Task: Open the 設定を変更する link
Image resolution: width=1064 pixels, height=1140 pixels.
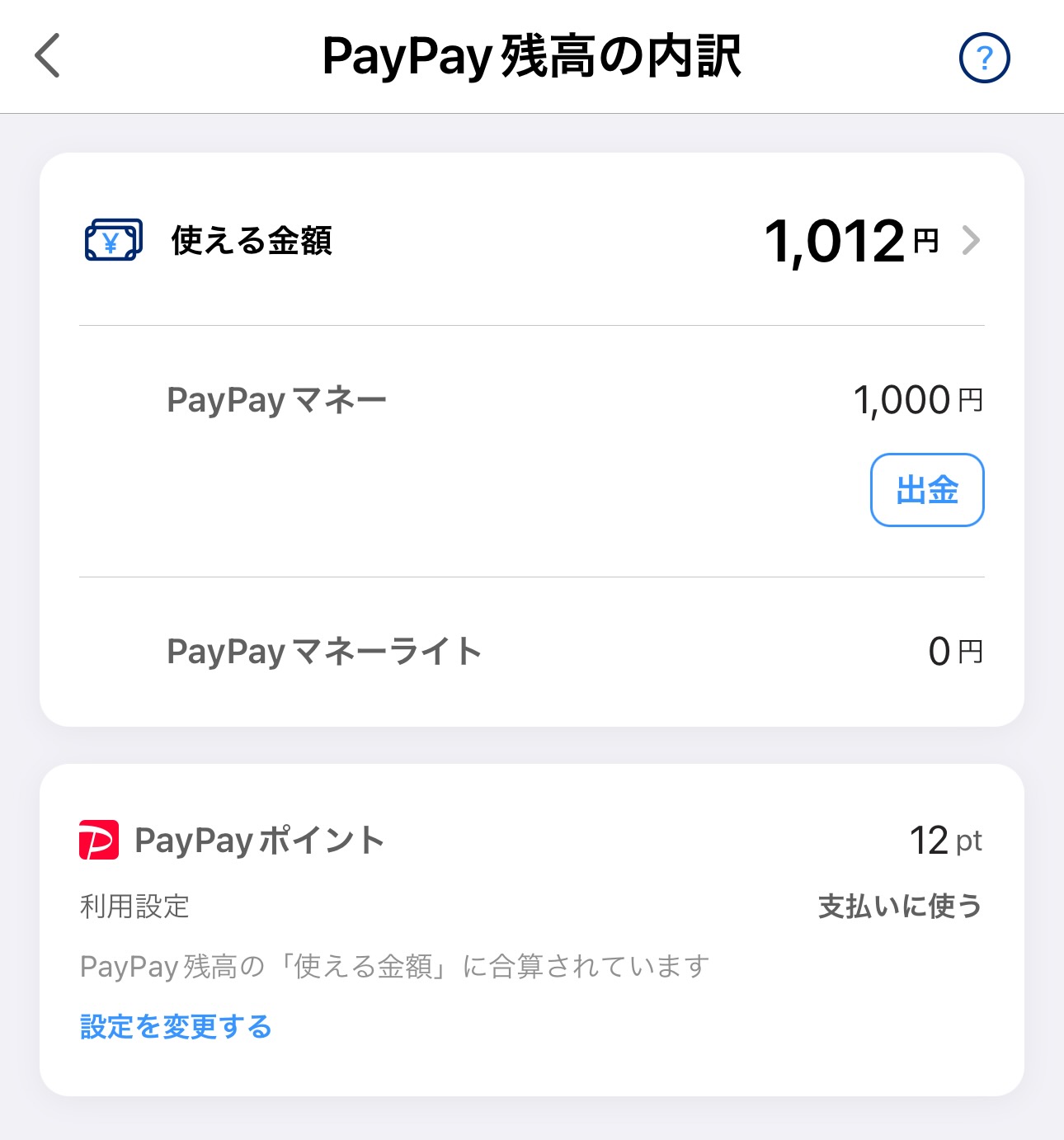Action: [x=176, y=1026]
